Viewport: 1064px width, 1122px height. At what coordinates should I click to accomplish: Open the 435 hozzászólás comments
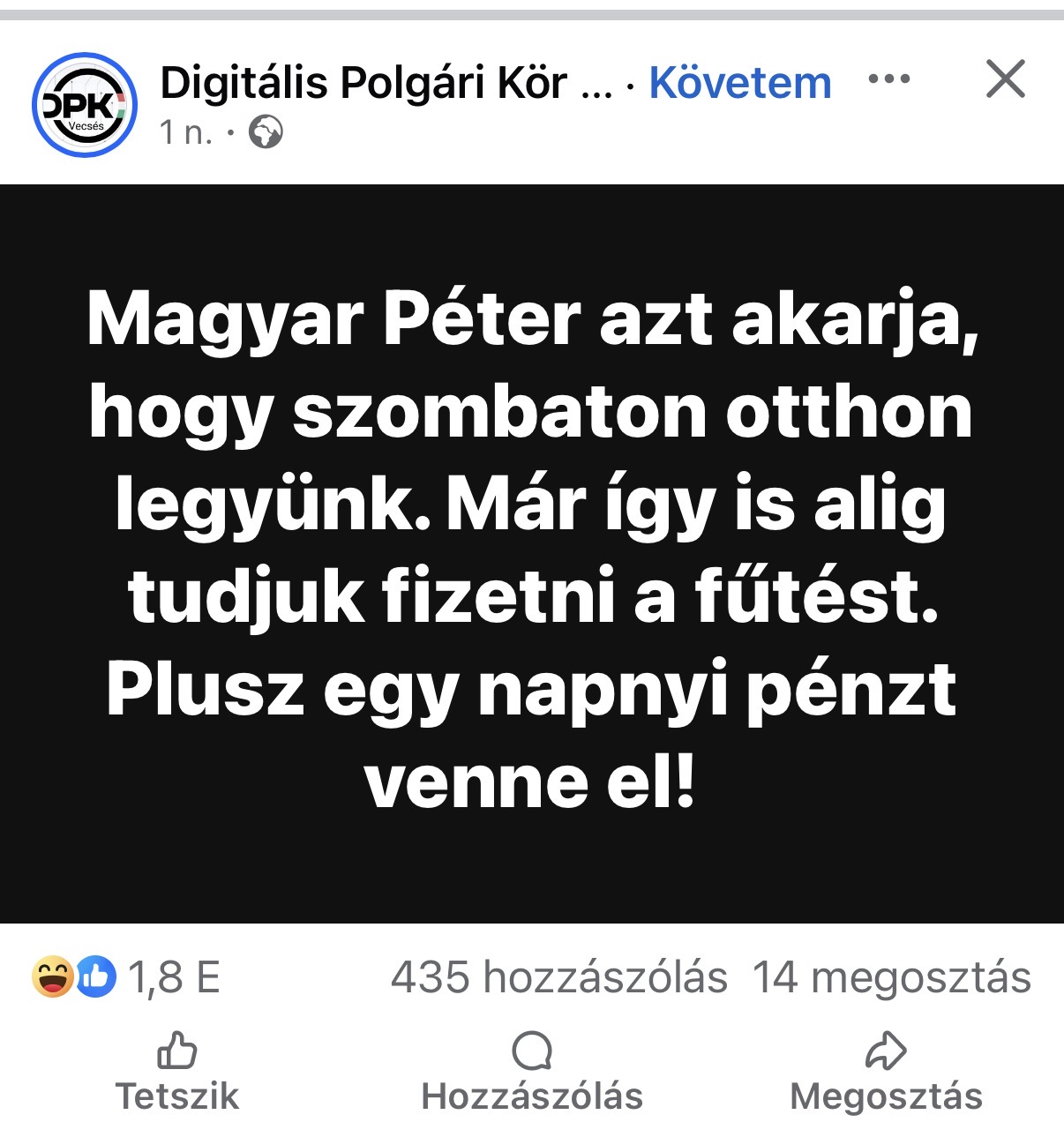(558, 977)
